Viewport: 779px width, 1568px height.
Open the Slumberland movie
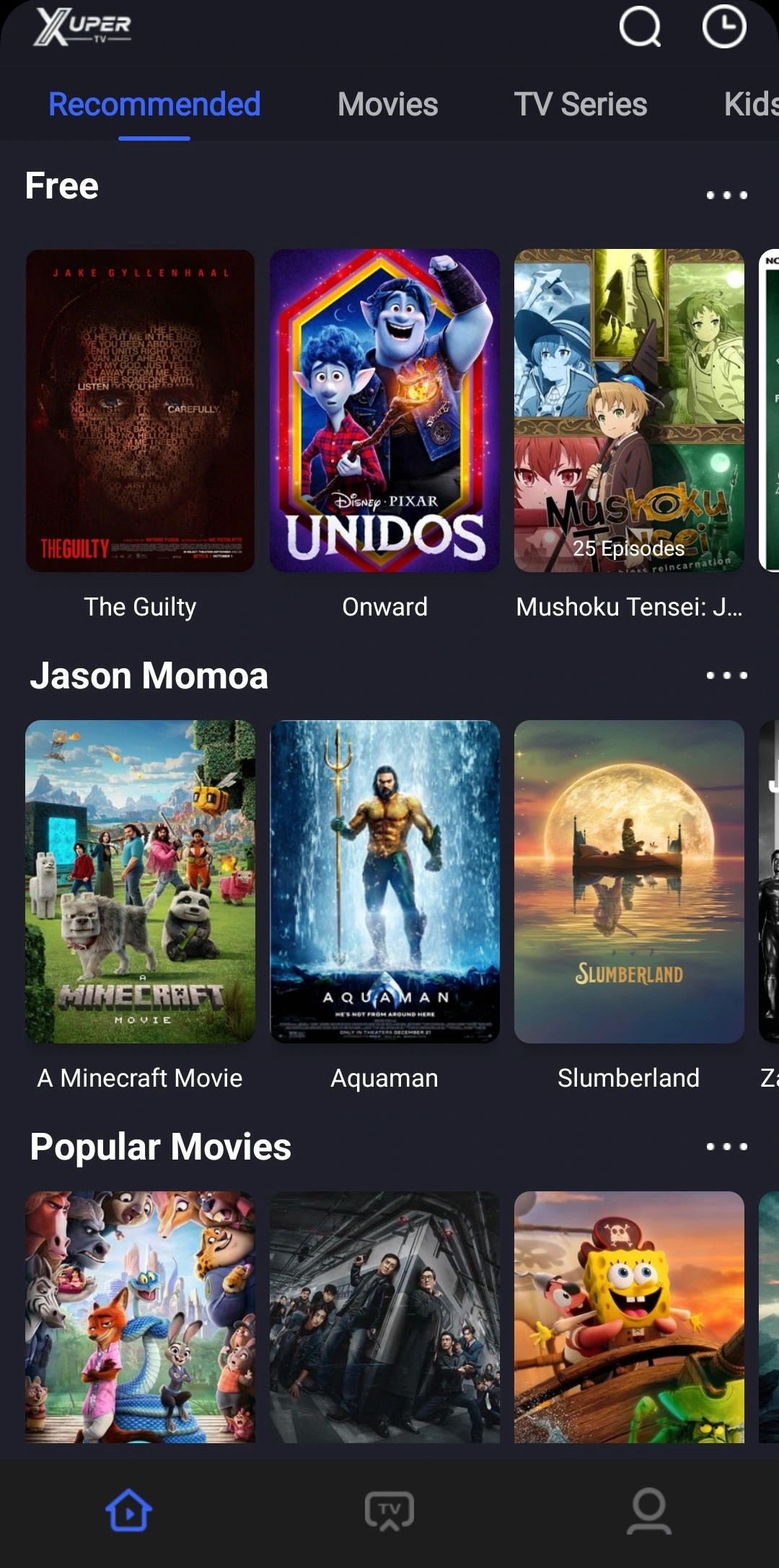[629, 881]
